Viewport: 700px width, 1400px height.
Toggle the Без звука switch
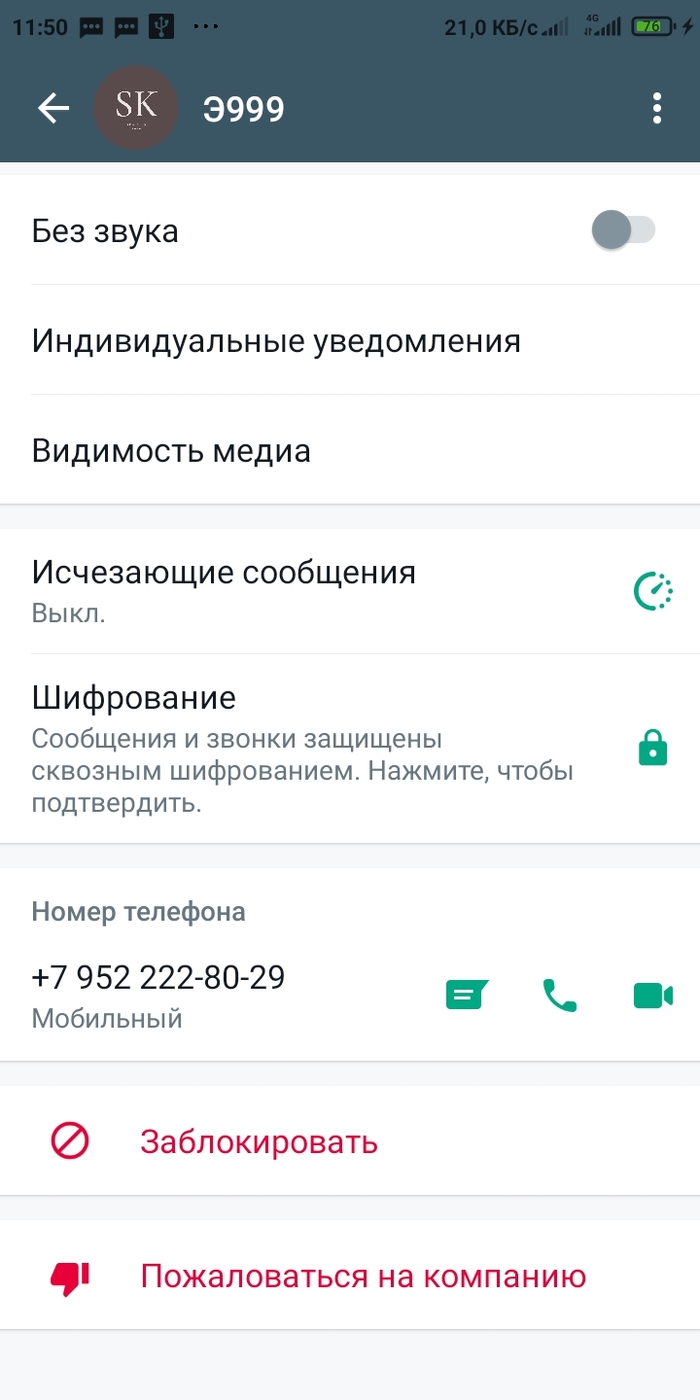[x=622, y=231]
